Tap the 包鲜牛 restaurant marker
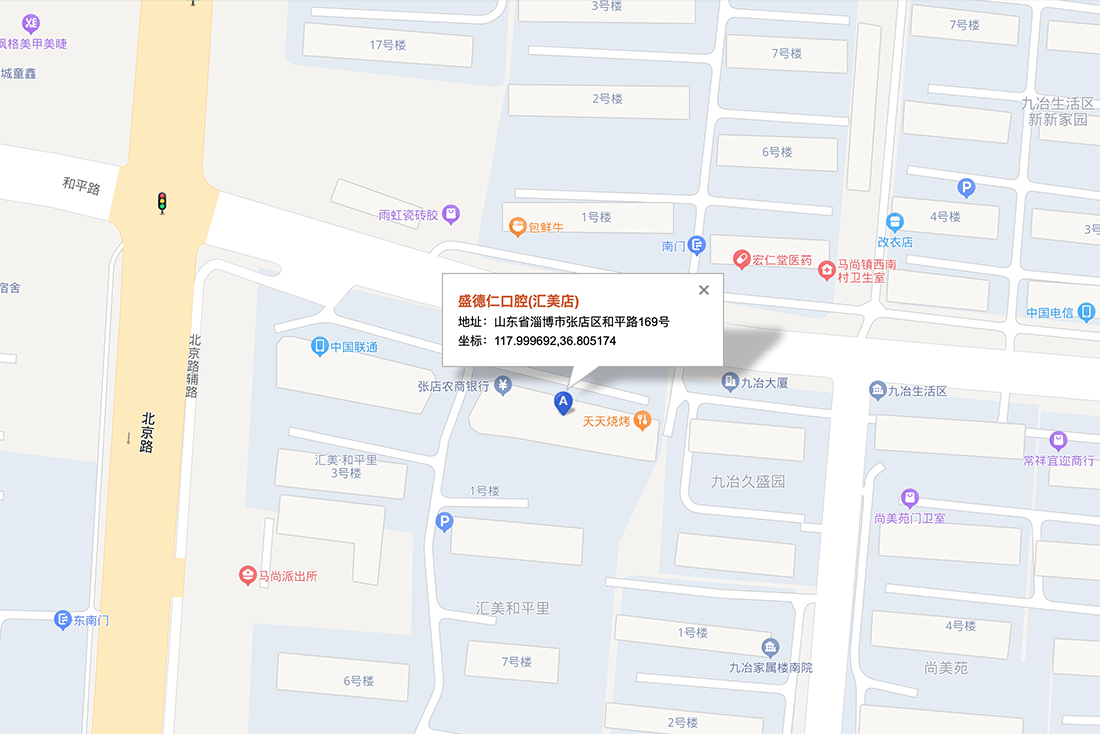 click(517, 227)
